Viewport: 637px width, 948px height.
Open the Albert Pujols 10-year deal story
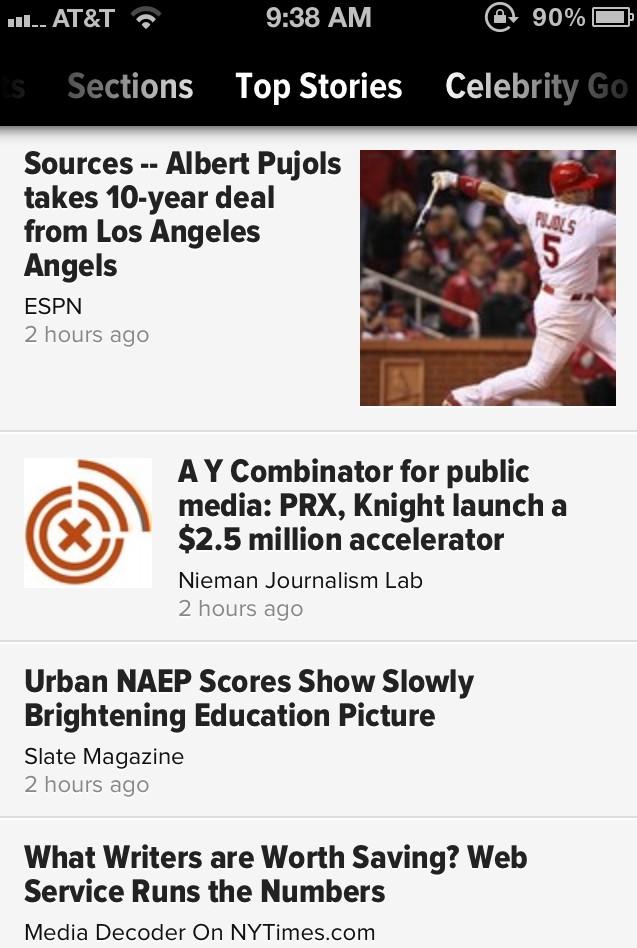pos(183,215)
